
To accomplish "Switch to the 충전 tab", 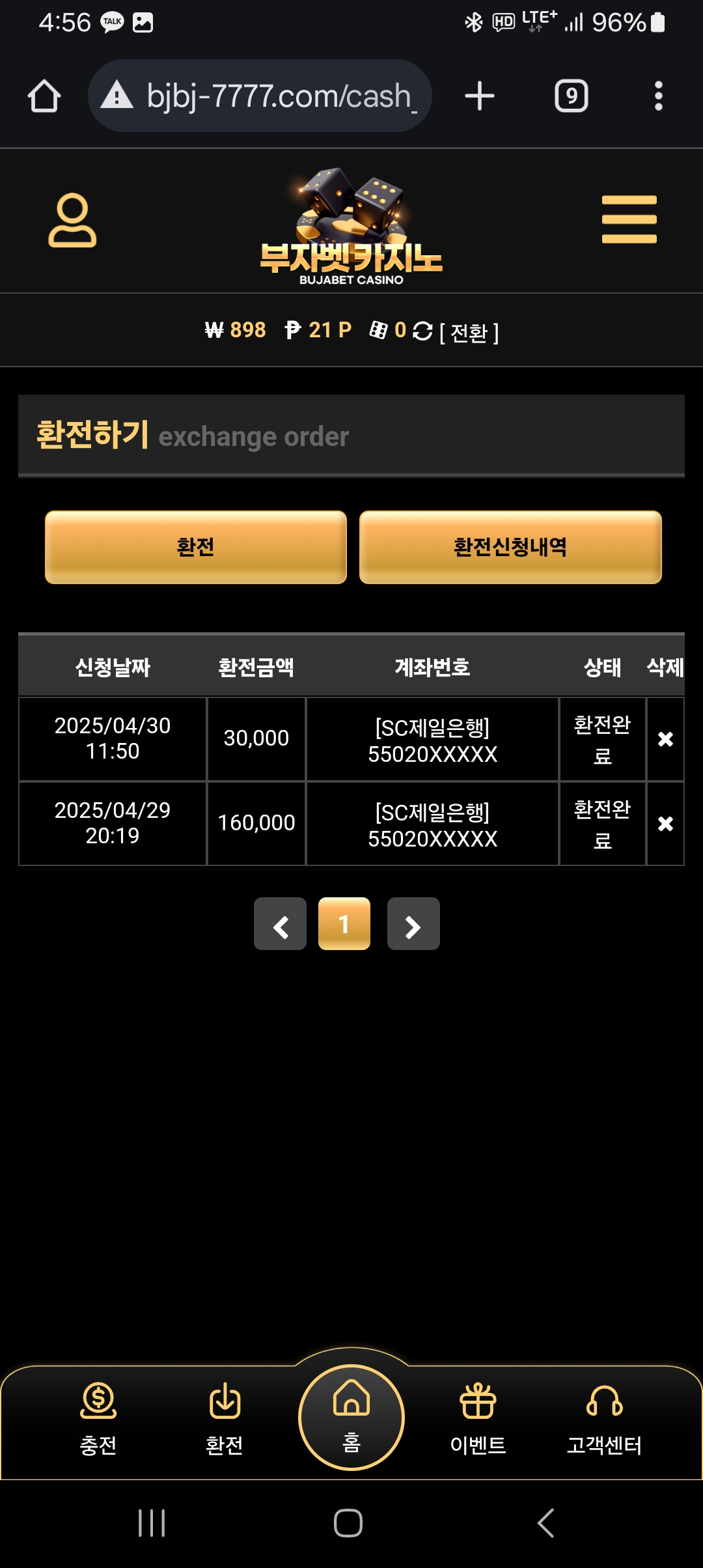I will pos(98,1420).
